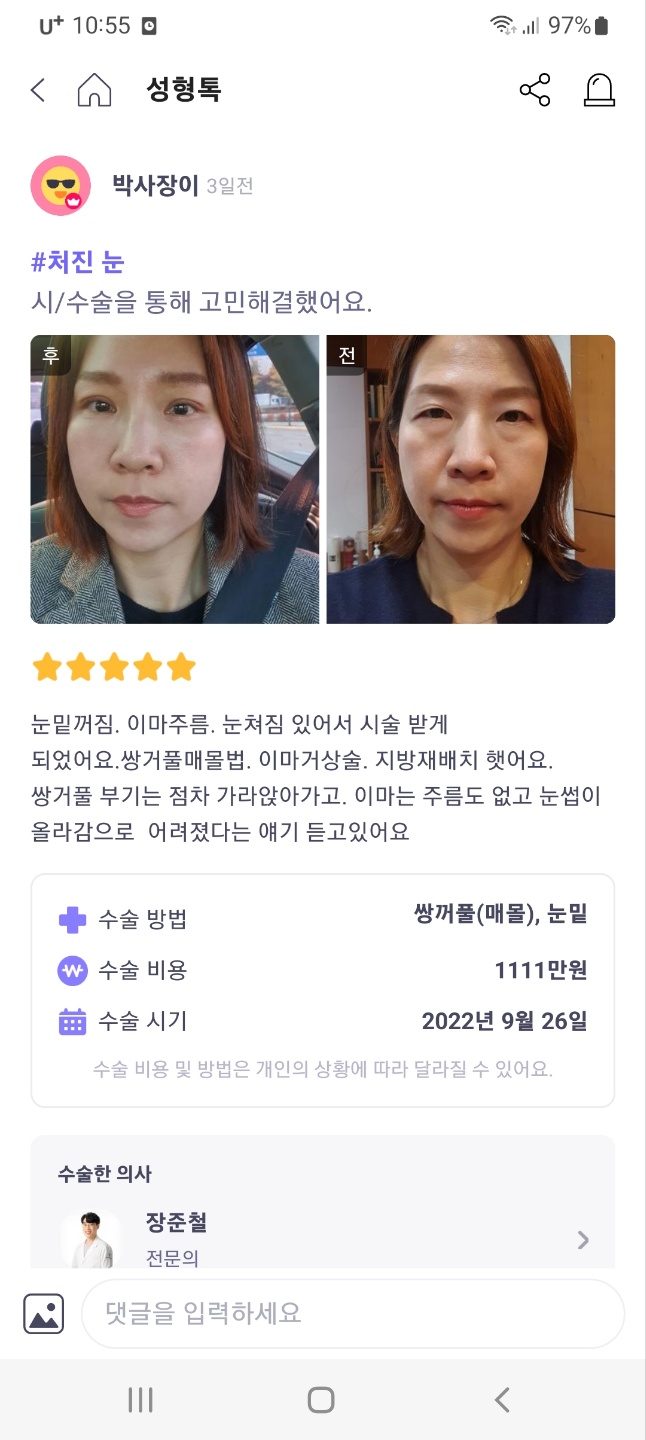The width and height of the screenshot is (646, 1440).
Task: View the 후 (after) photo
Action: [x=175, y=479]
